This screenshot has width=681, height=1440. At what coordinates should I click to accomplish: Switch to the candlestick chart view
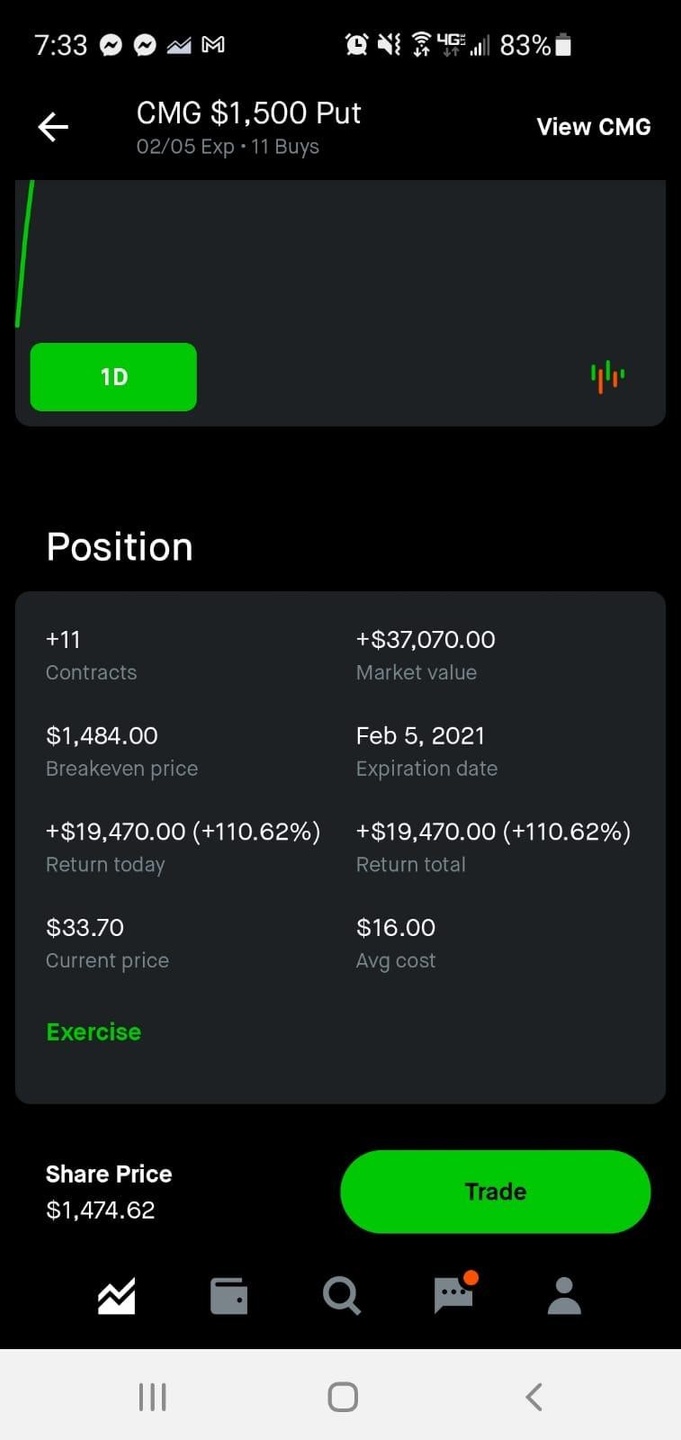click(607, 377)
